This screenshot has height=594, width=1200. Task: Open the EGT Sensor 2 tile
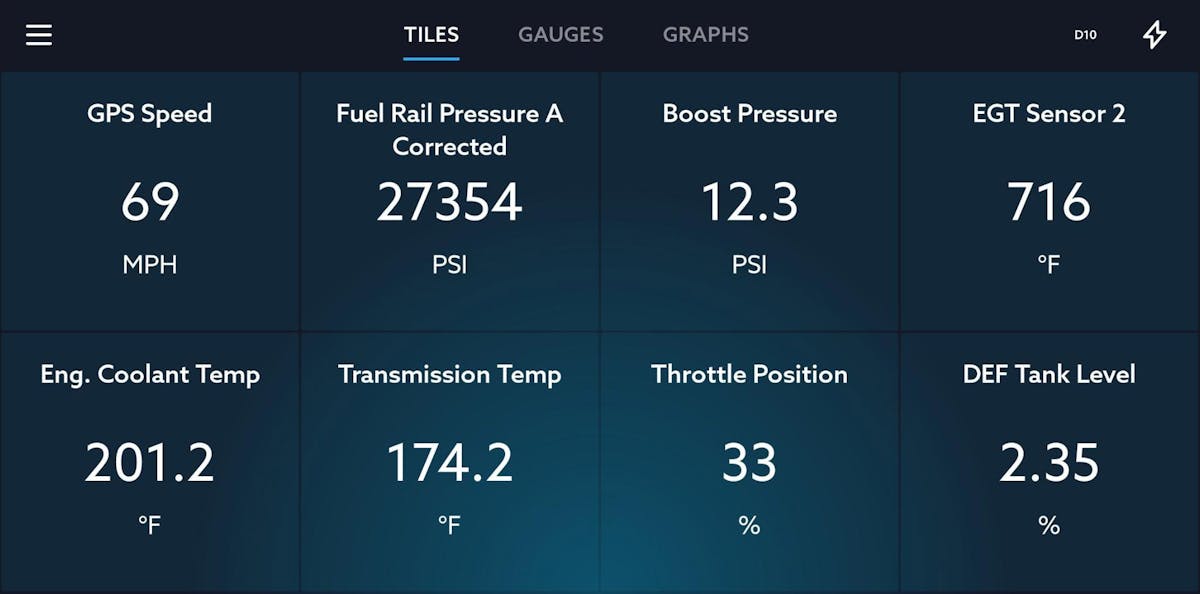(1049, 201)
